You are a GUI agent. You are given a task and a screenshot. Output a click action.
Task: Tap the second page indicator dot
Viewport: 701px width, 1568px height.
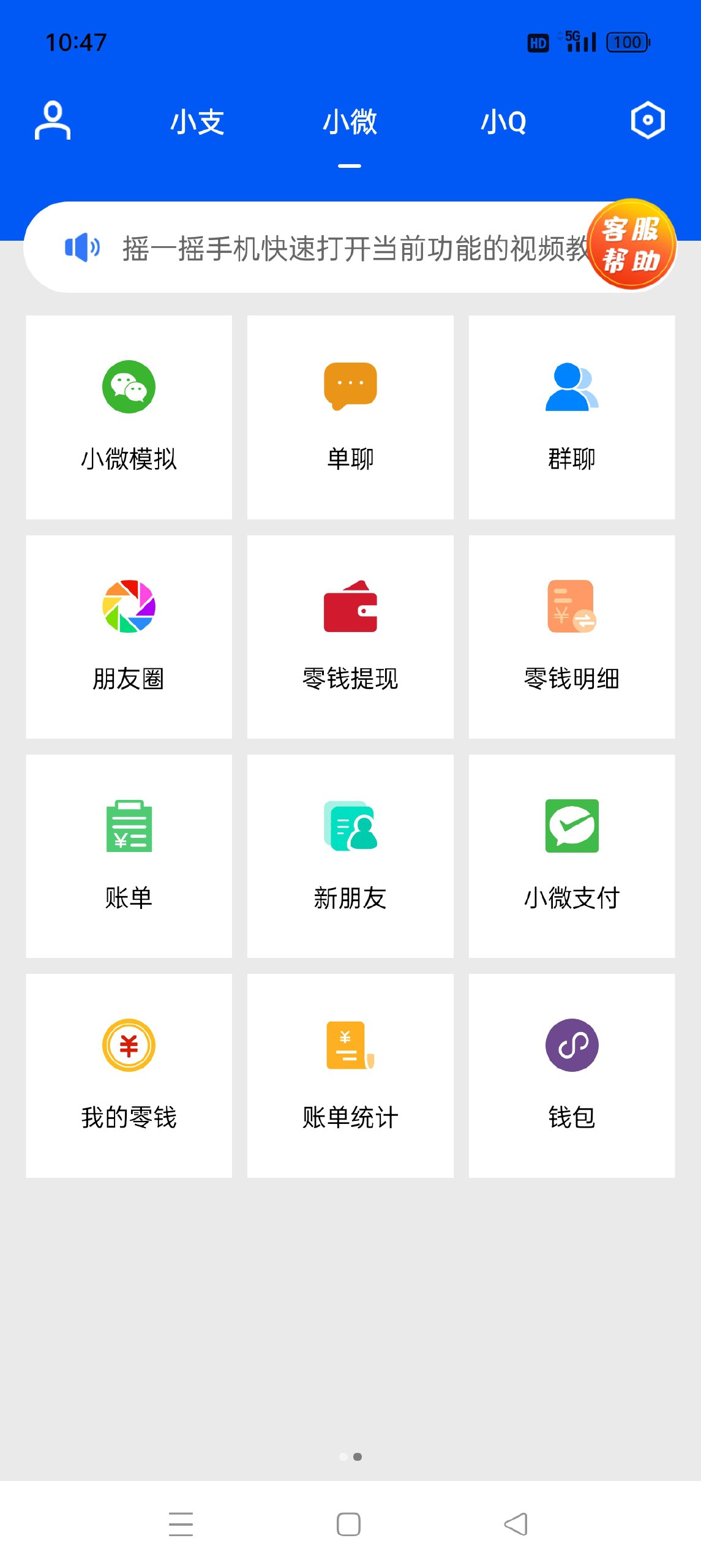pos(358,1457)
